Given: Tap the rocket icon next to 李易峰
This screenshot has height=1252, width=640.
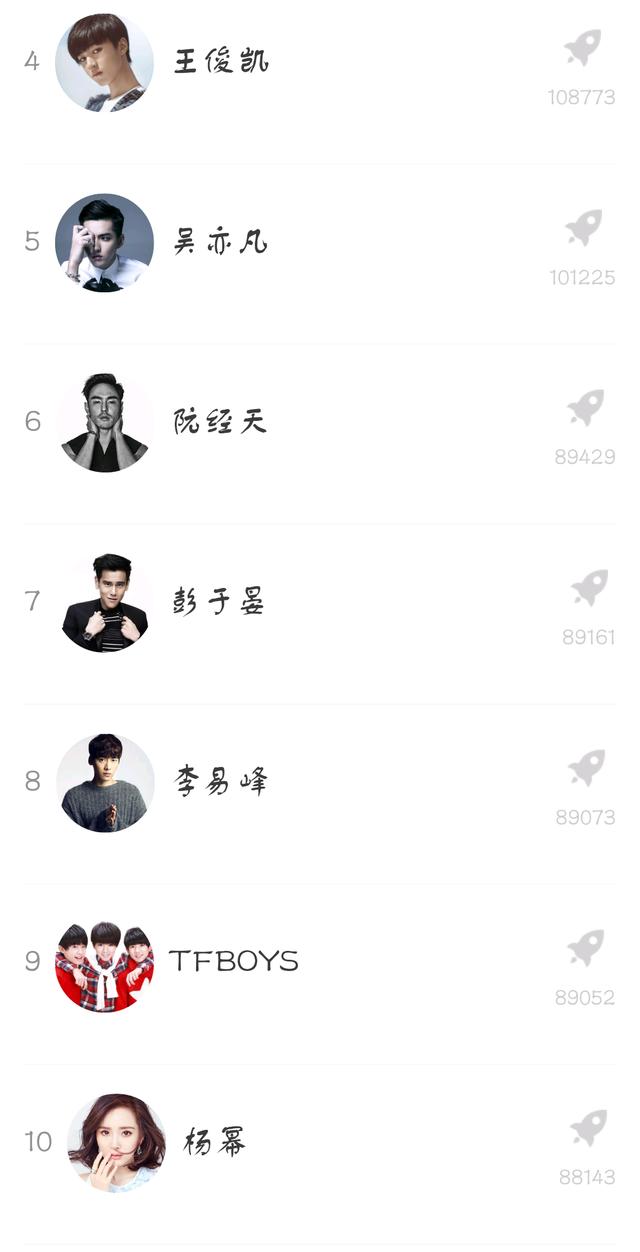Looking at the screenshot, I should click(x=587, y=768).
